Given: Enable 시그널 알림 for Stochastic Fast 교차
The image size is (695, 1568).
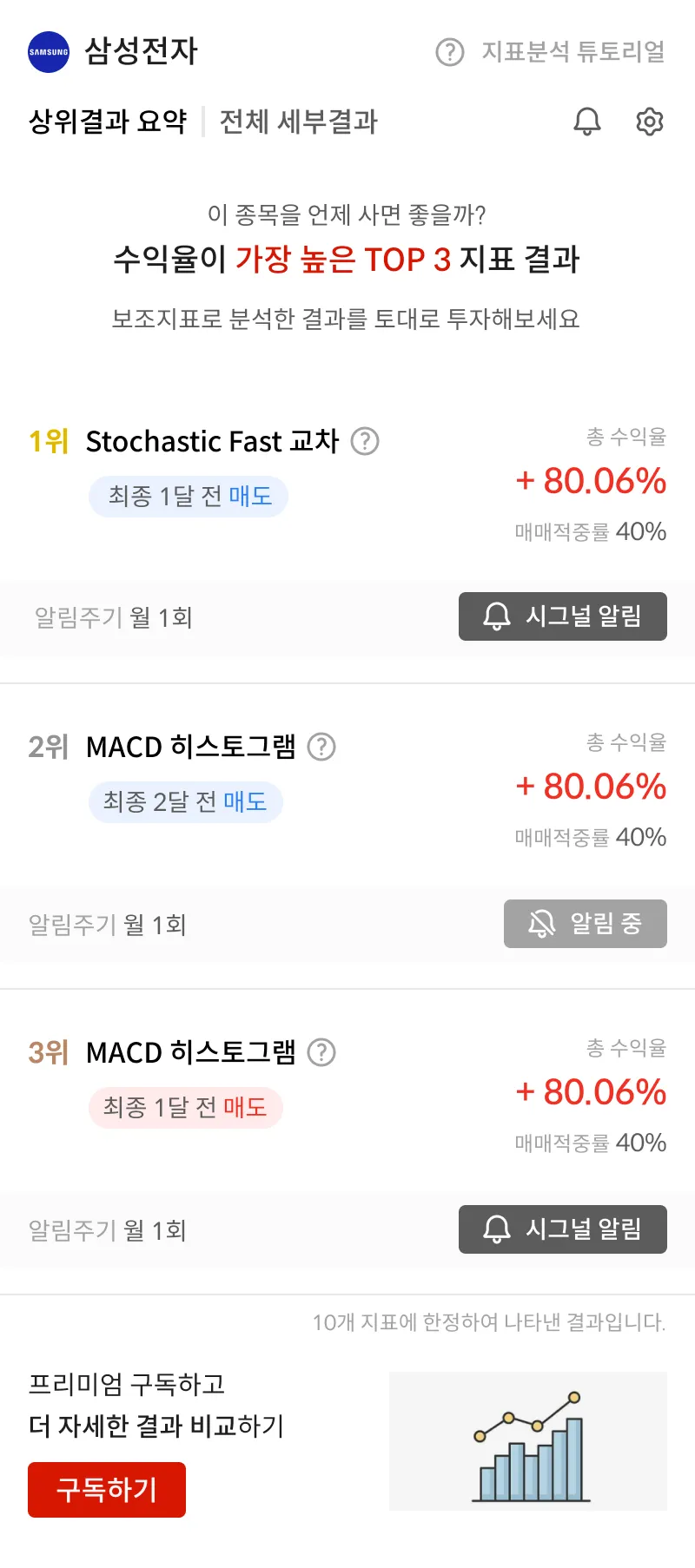Looking at the screenshot, I should tap(562, 616).
